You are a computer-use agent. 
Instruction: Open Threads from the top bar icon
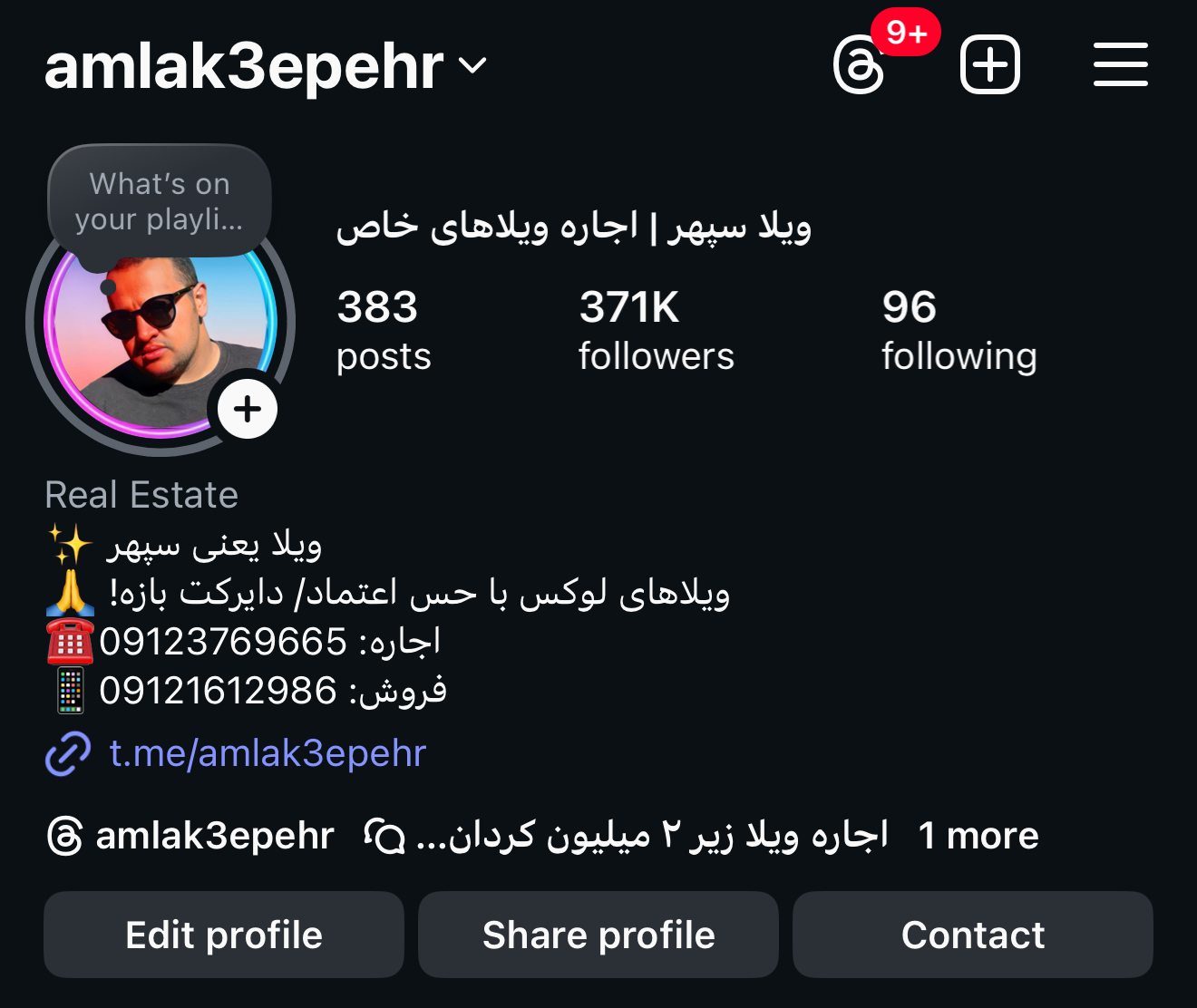coord(859,65)
